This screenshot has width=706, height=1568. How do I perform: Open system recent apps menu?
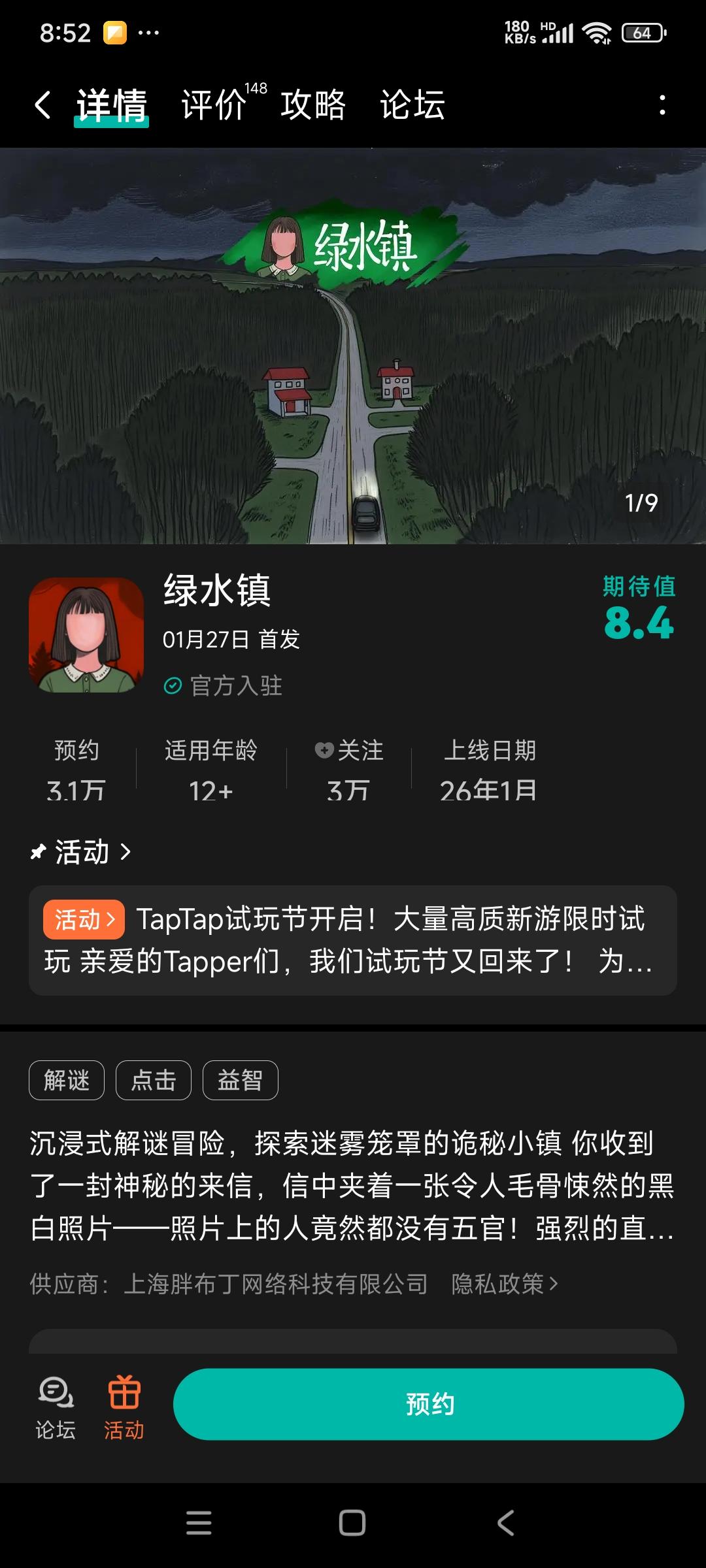pyautogui.click(x=199, y=1523)
